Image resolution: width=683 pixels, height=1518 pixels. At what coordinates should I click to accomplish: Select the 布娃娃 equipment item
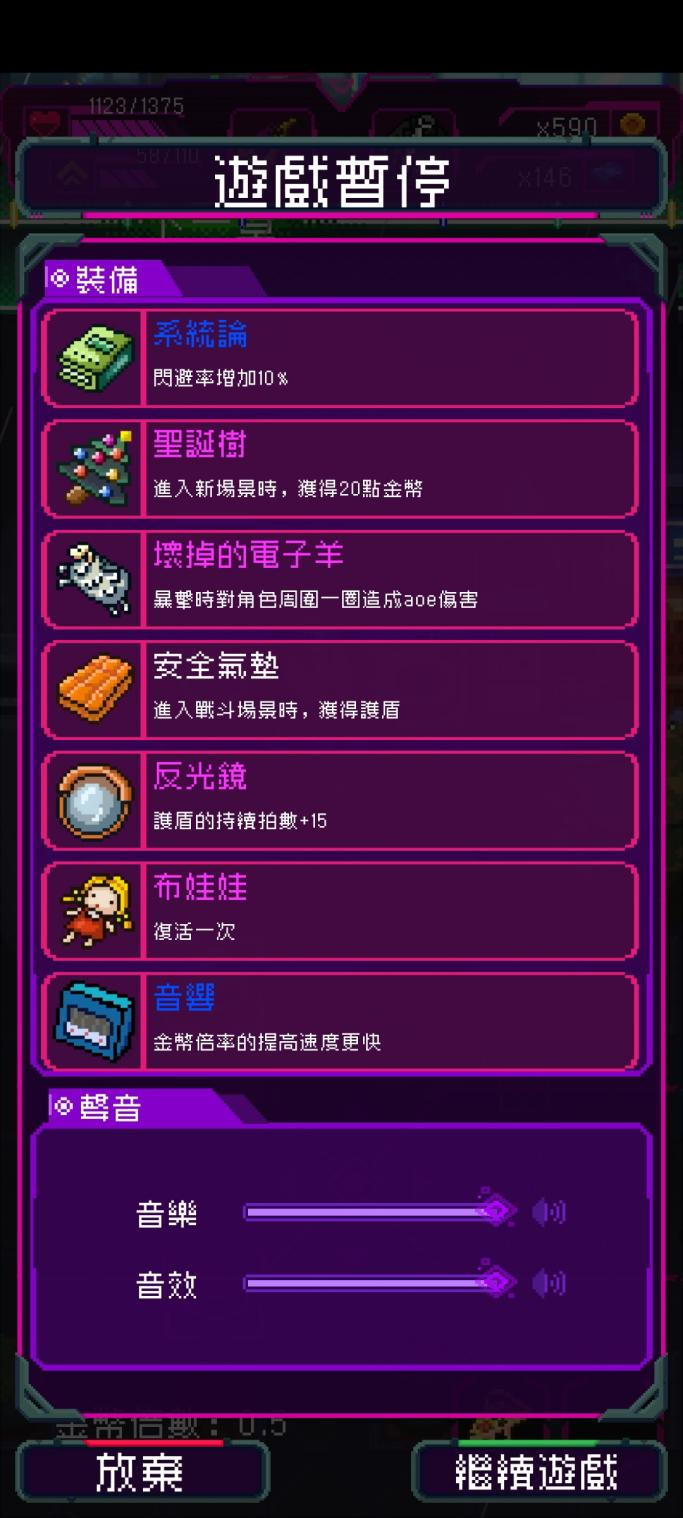click(340, 911)
